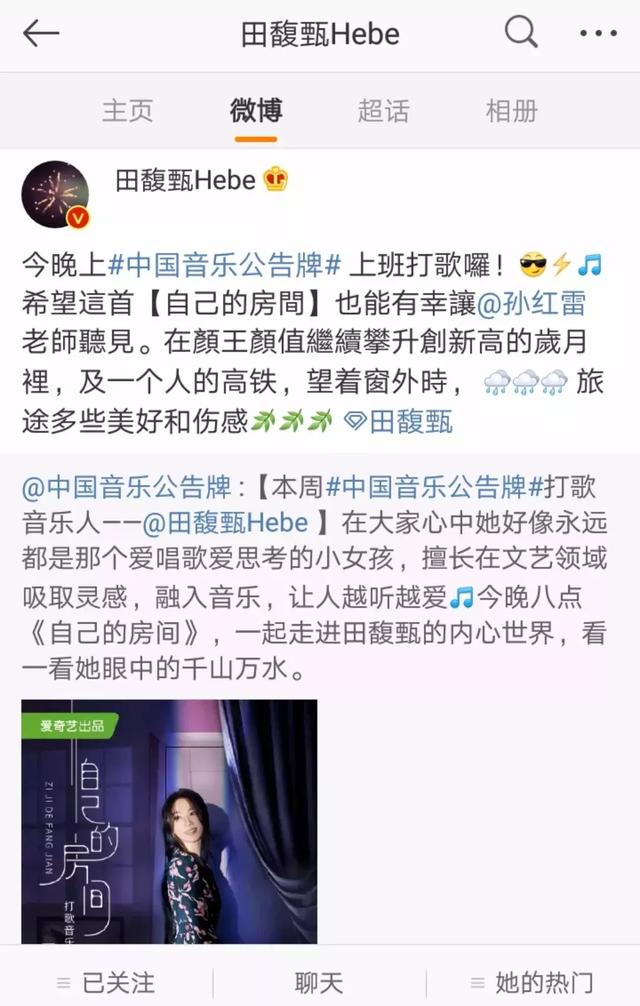This screenshot has width=640, height=1006.
Task: View the 自己的房间 poster image
Action: (169, 820)
